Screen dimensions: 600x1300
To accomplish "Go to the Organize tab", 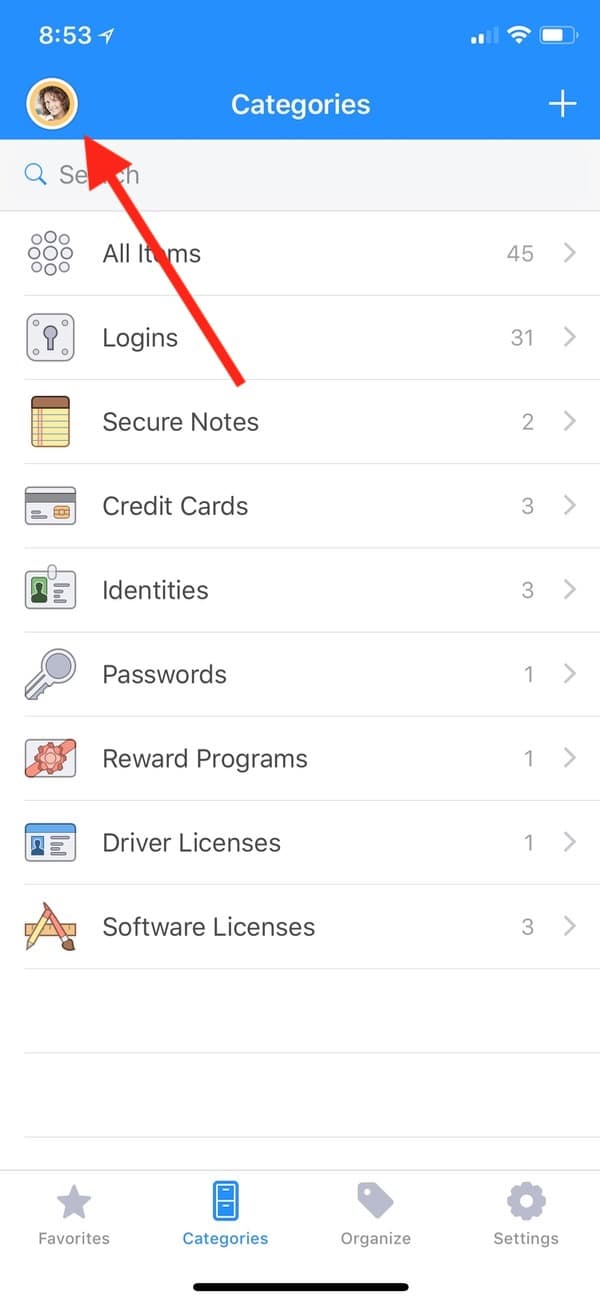I will [376, 1214].
